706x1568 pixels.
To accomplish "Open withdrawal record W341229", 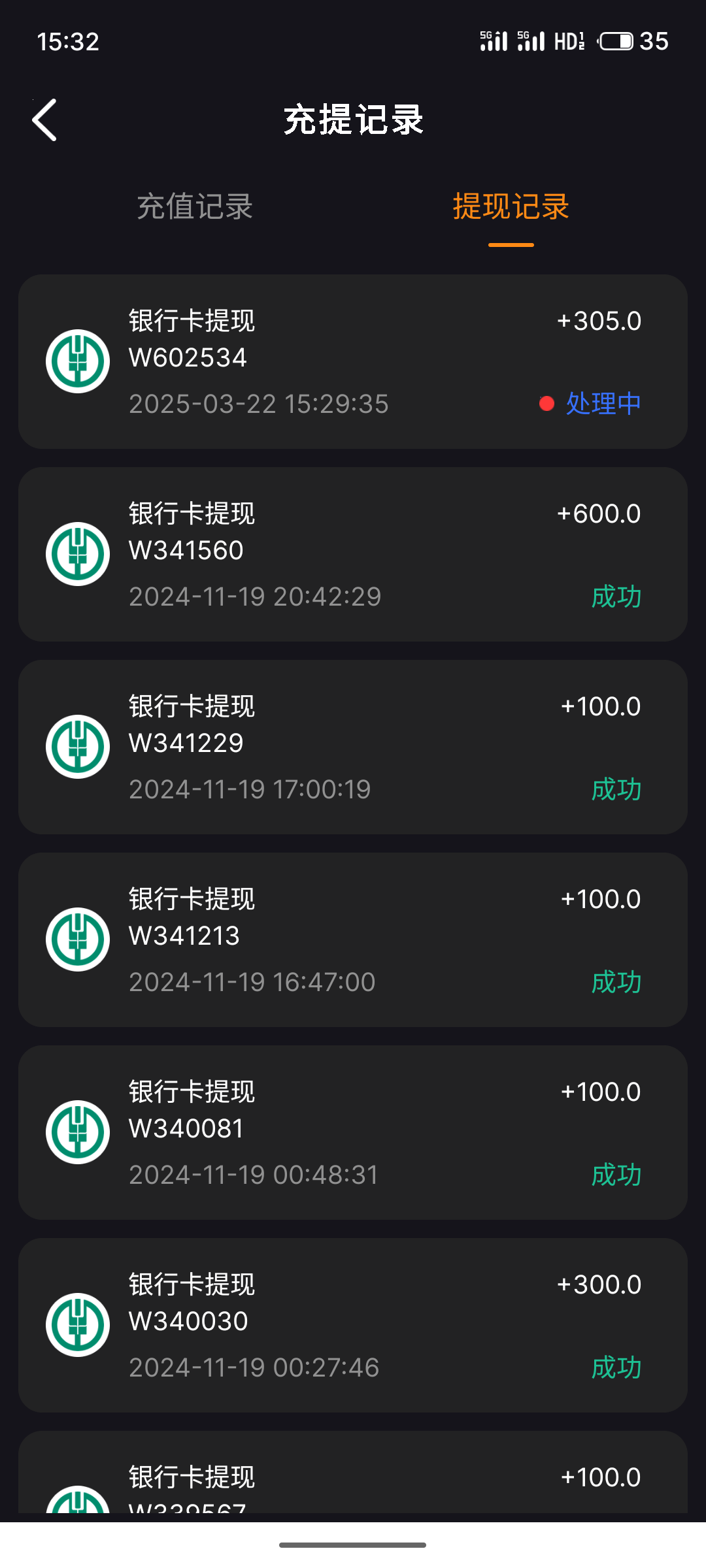I will click(353, 747).
